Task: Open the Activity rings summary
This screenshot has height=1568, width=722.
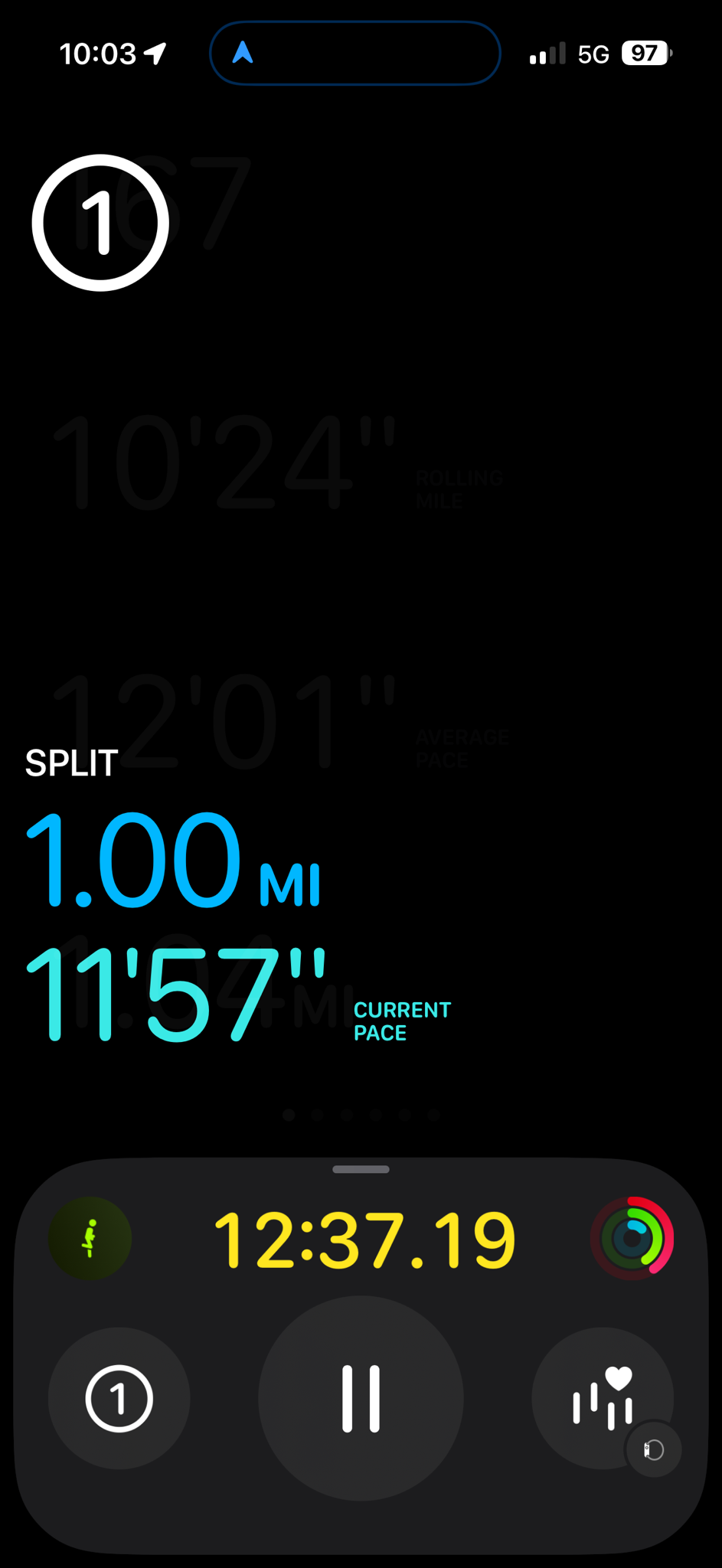Action: pos(632,1238)
